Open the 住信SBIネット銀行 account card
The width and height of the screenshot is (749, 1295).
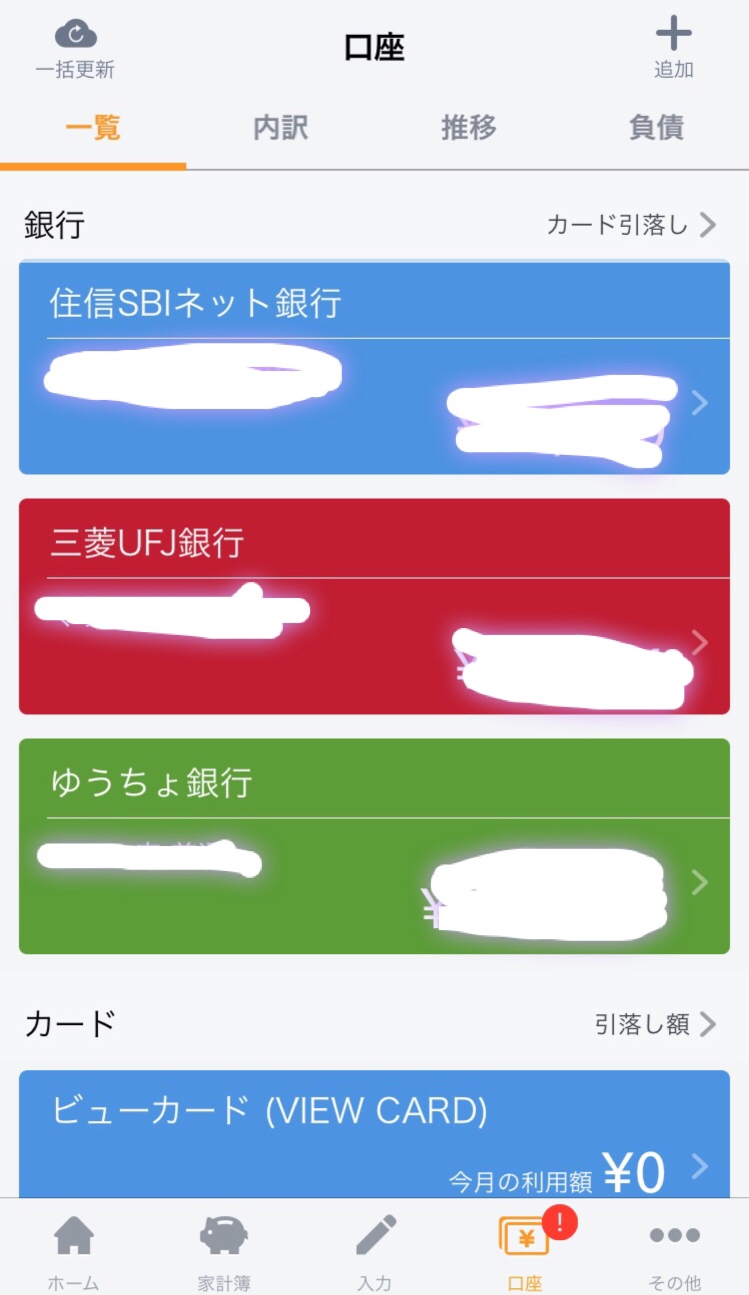point(374,368)
